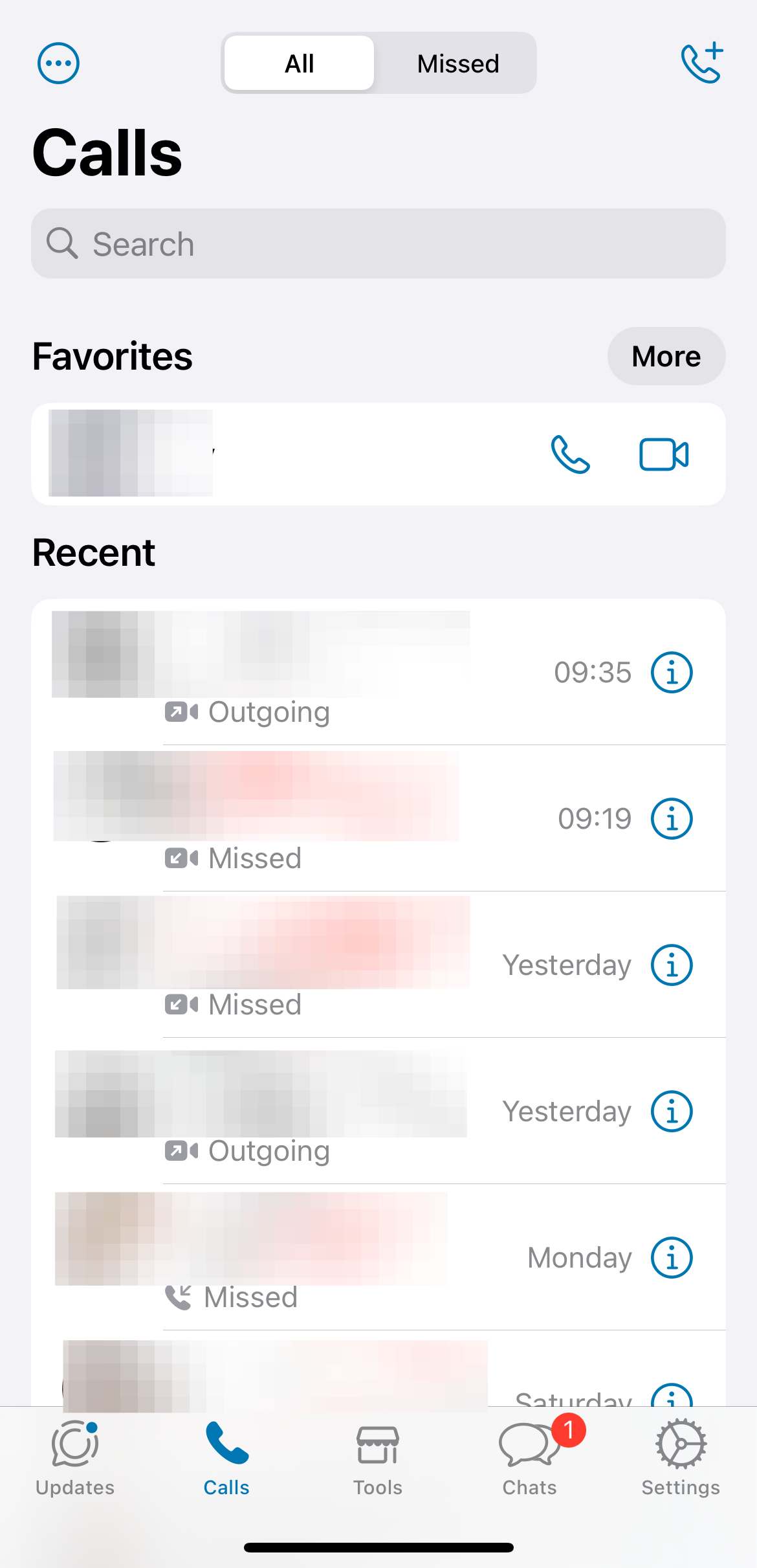757x1568 pixels.
Task: Go to the Updates tab
Action: tap(75, 1457)
